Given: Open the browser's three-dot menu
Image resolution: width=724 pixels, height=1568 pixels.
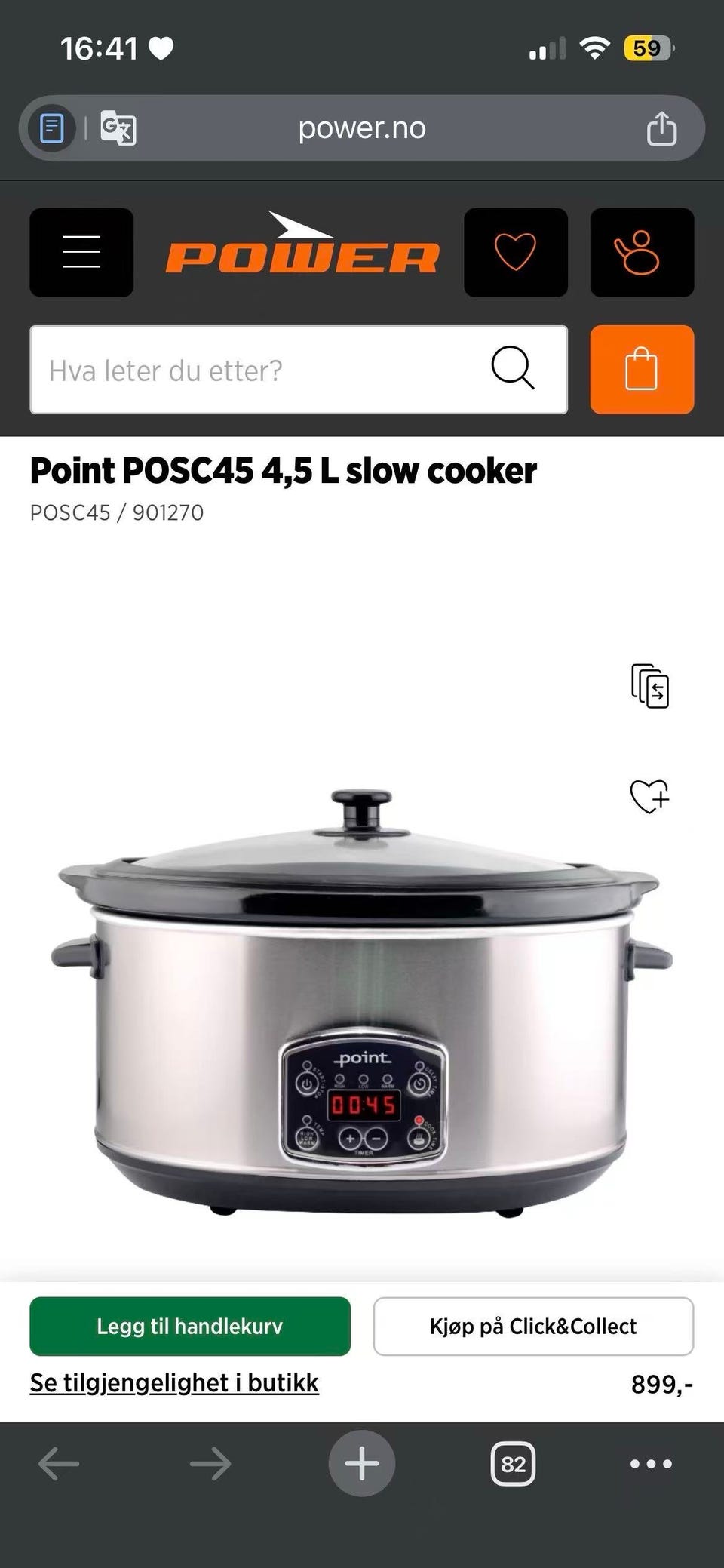Looking at the screenshot, I should pyautogui.click(x=651, y=1464).
